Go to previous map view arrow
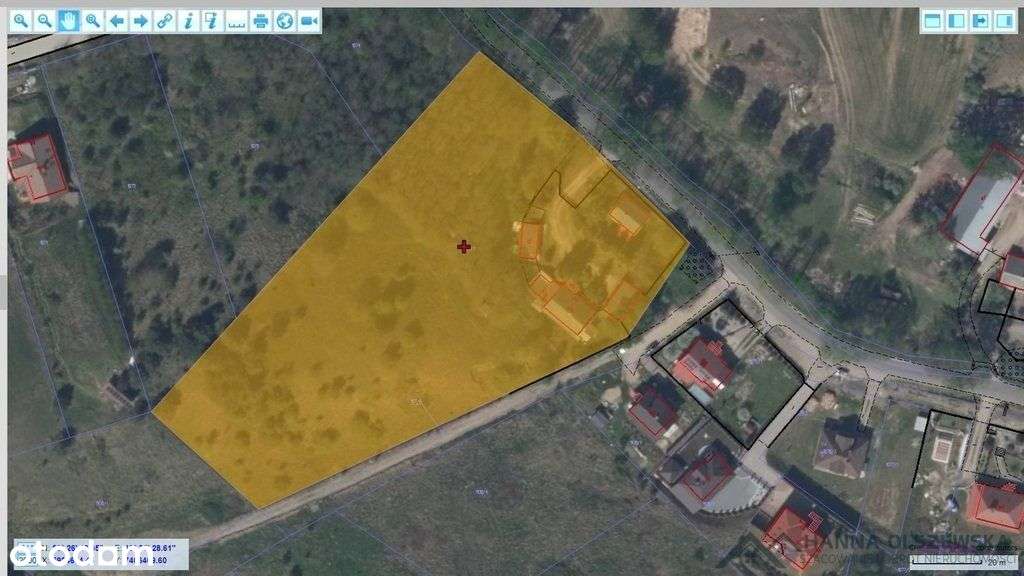Image resolution: width=1024 pixels, height=576 pixels. coord(117,20)
